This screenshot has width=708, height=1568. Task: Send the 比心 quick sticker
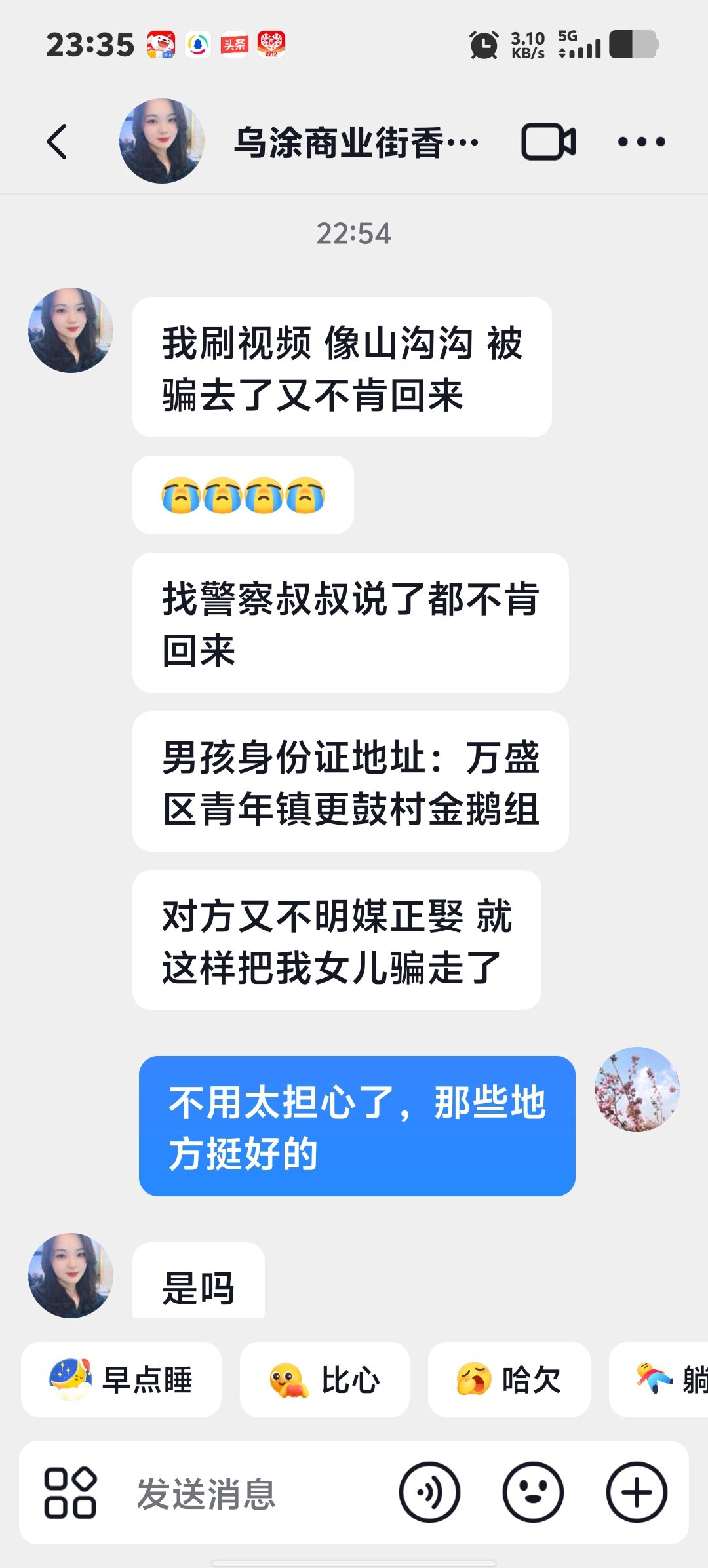point(324,1379)
